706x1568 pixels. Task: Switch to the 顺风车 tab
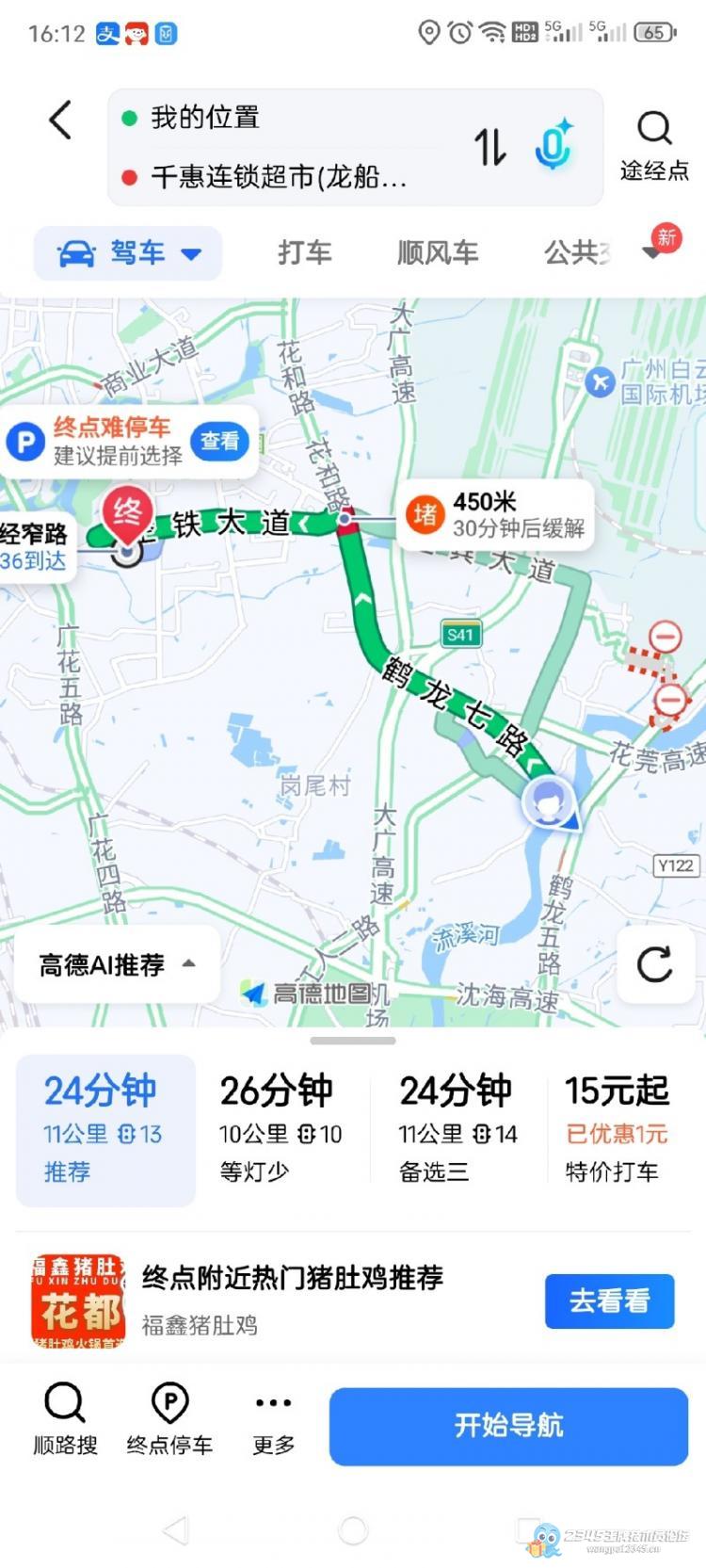[437, 252]
